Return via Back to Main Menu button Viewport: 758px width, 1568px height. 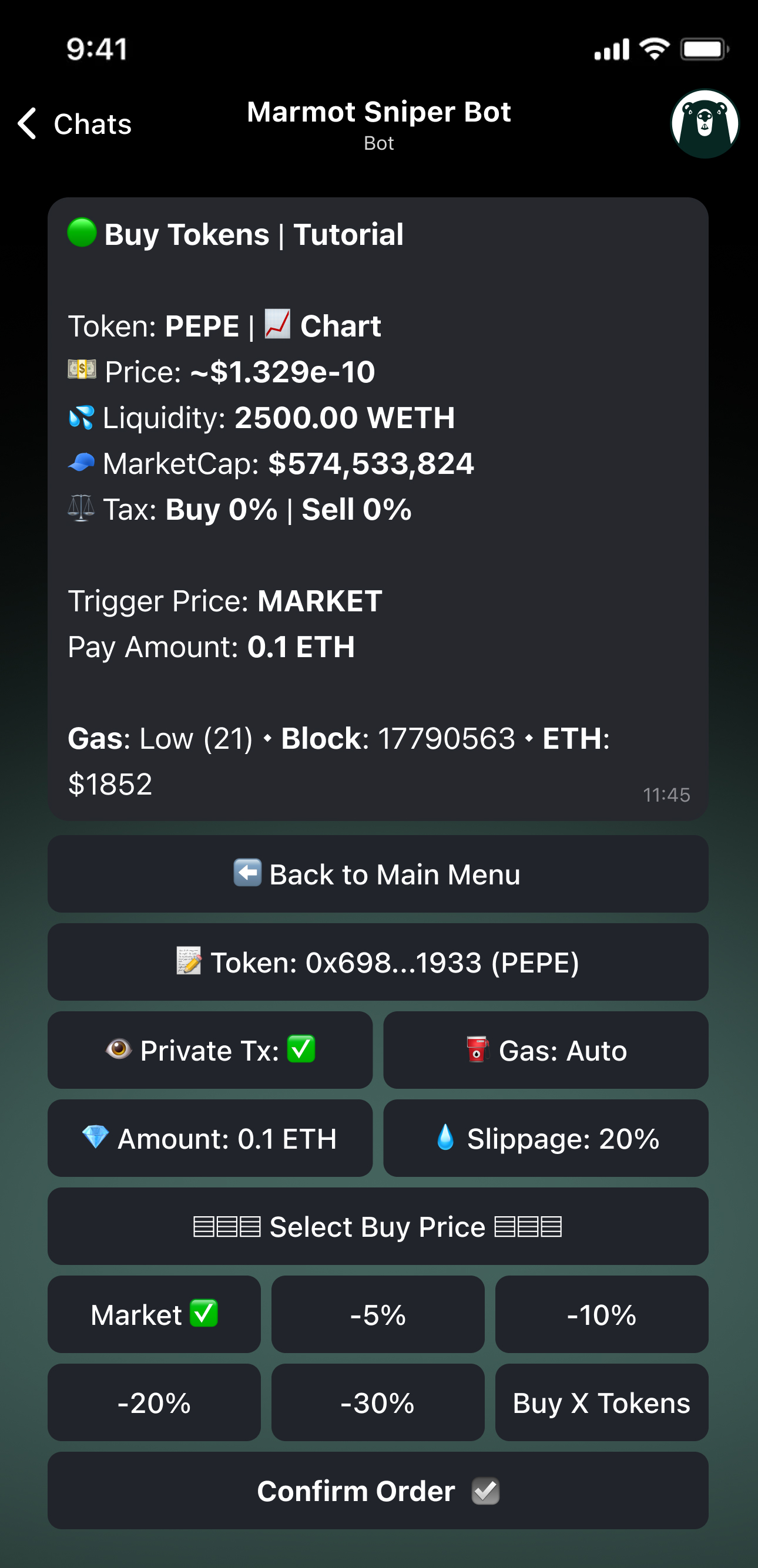coord(377,874)
